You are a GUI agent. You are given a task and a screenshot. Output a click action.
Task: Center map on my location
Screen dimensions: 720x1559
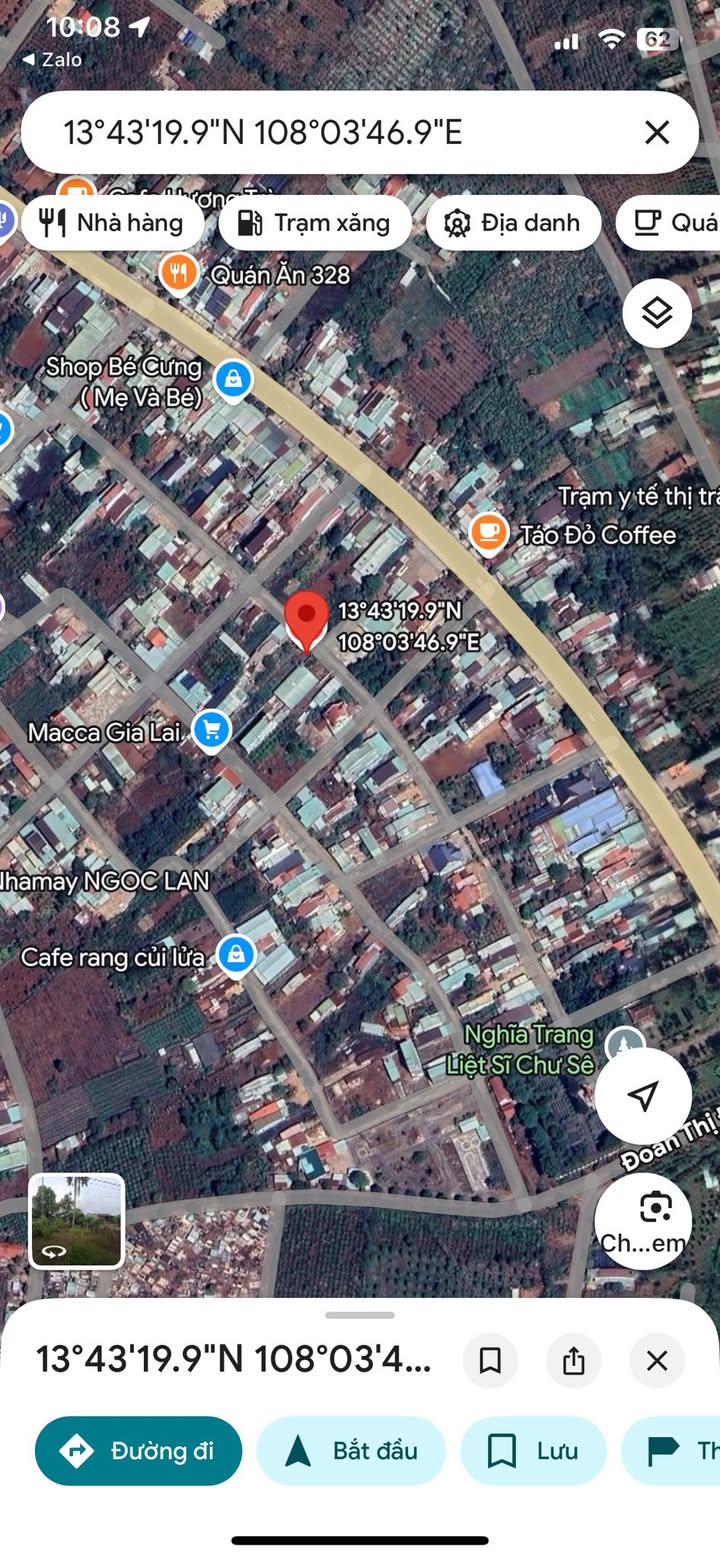click(x=643, y=1095)
